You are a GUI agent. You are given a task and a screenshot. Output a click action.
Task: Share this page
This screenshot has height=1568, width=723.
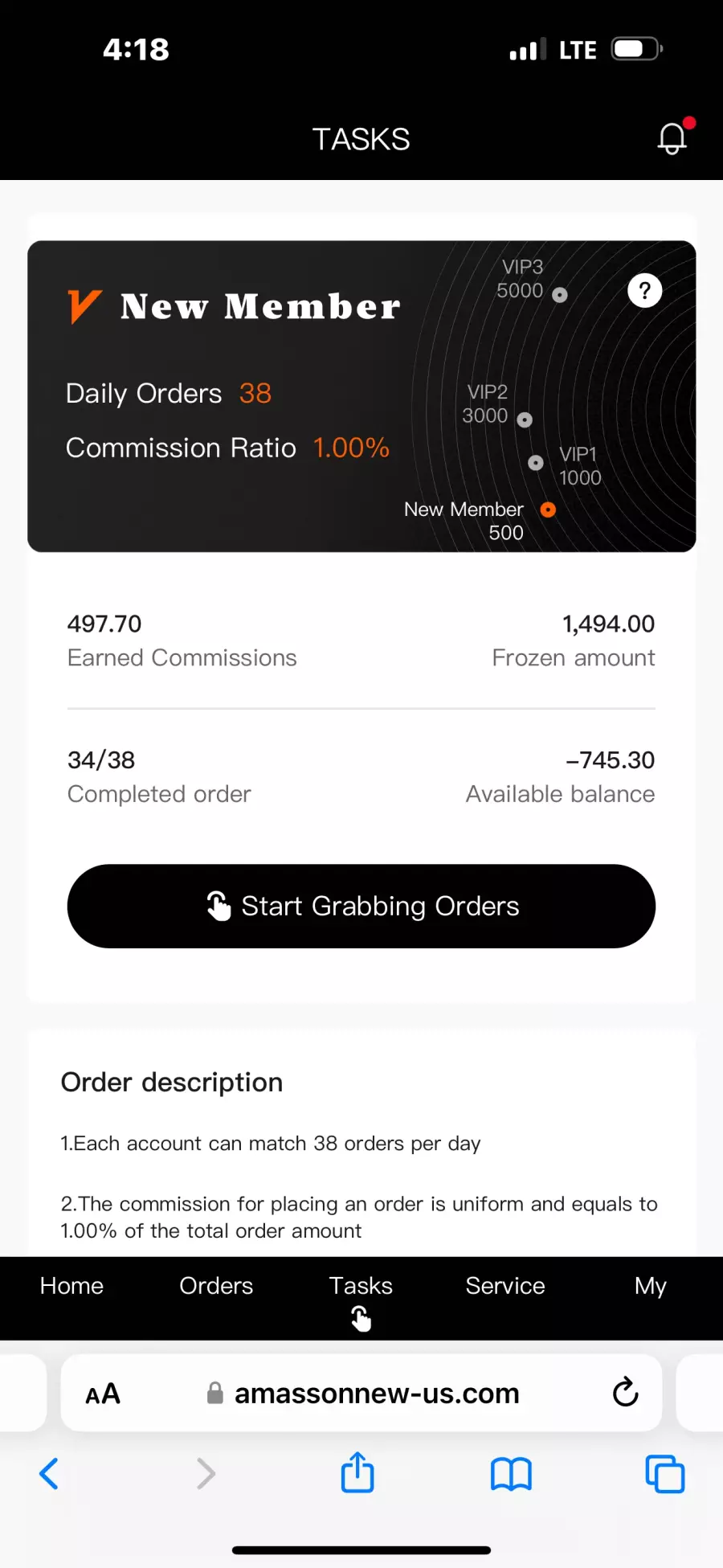[x=357, y=1472]
